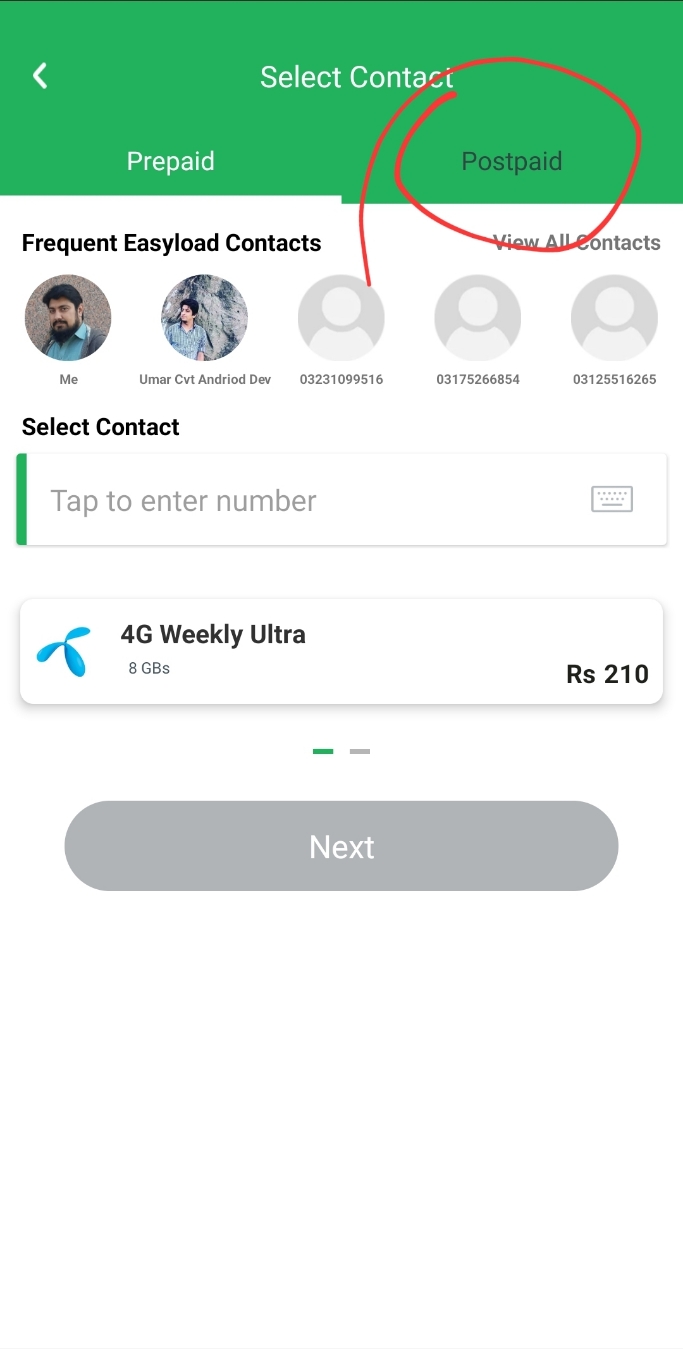Go back using the header arrow
Viewport: 683px width, 1349px height.
point(40,76)
